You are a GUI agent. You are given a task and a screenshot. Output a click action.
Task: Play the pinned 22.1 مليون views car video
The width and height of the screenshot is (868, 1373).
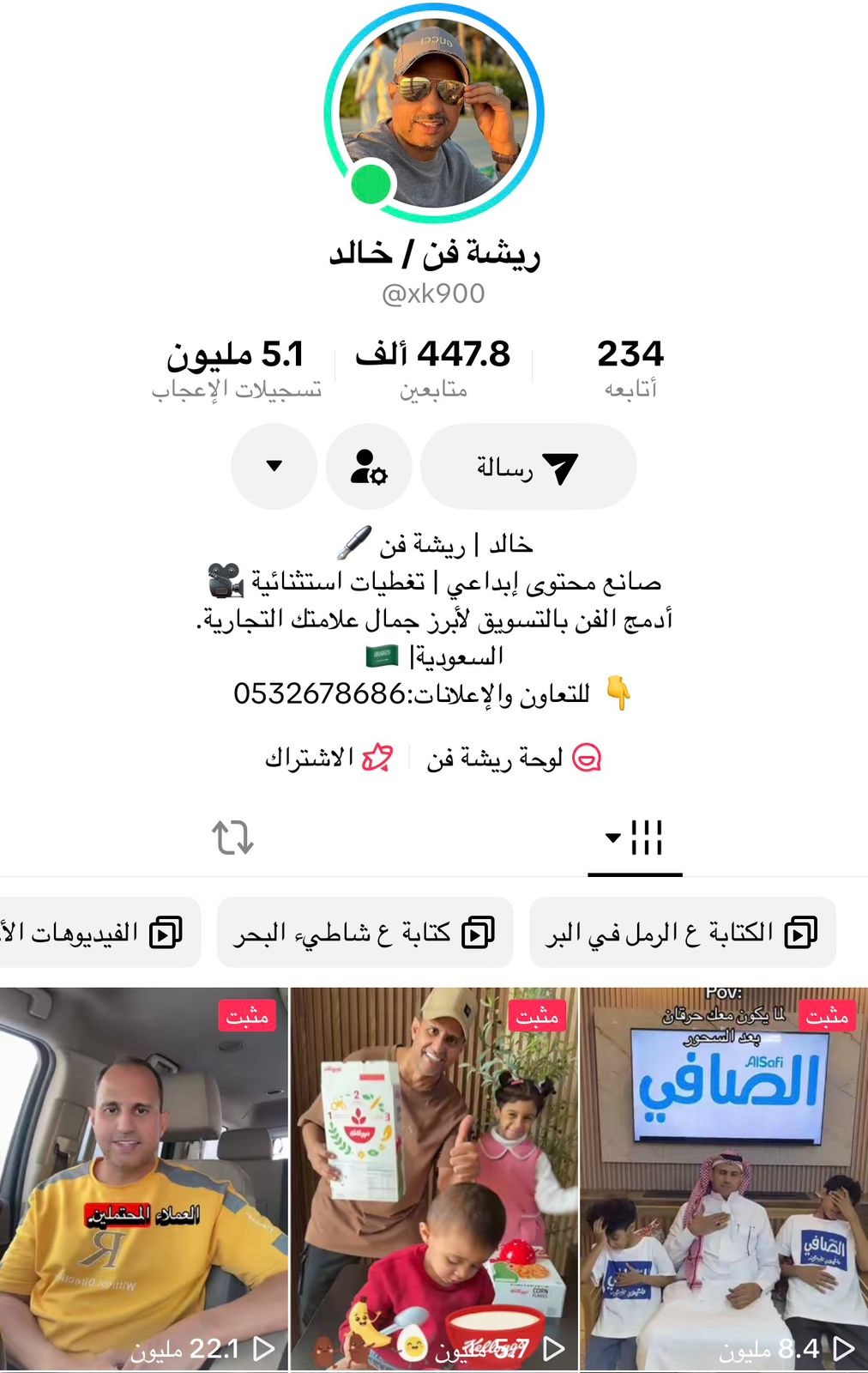(143, 1177)
